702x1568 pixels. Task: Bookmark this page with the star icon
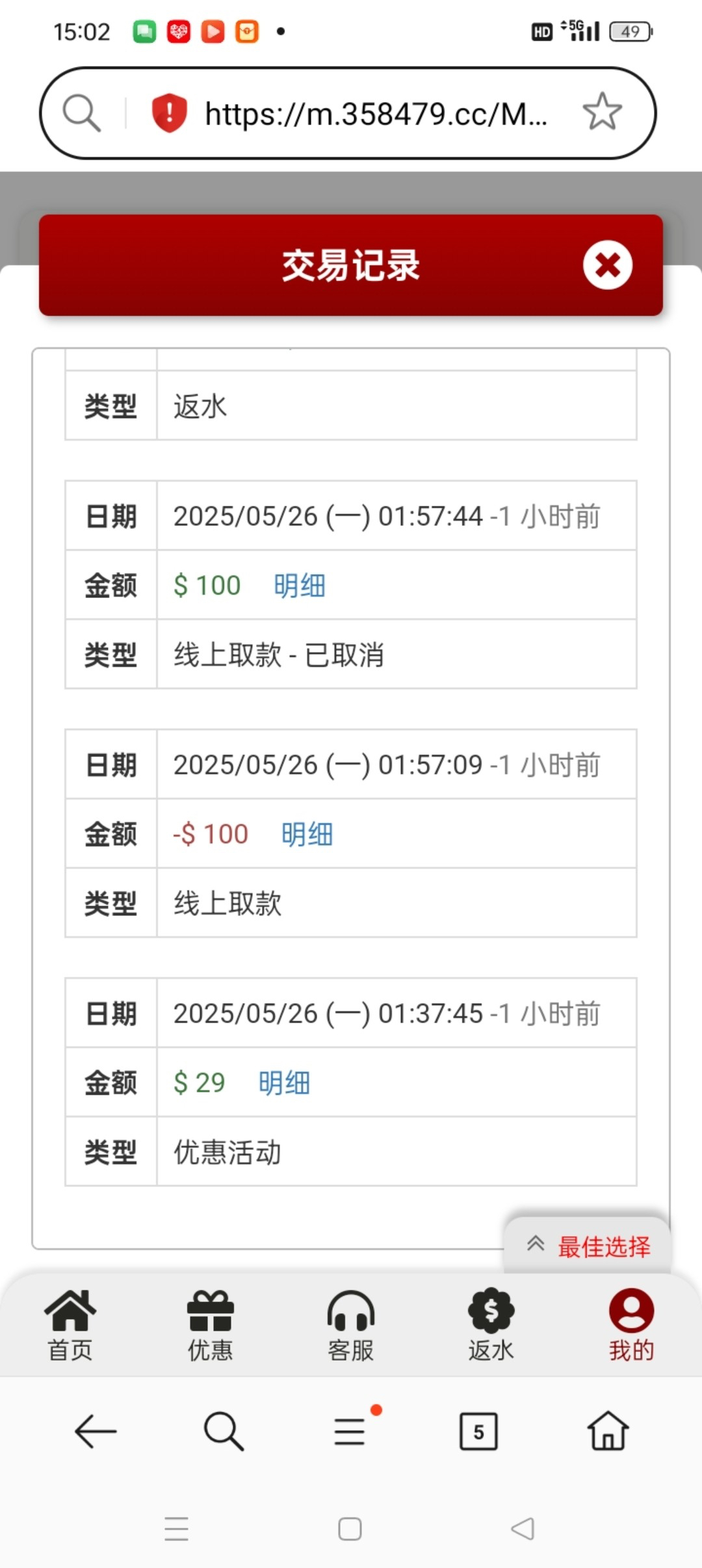(602, 112)
